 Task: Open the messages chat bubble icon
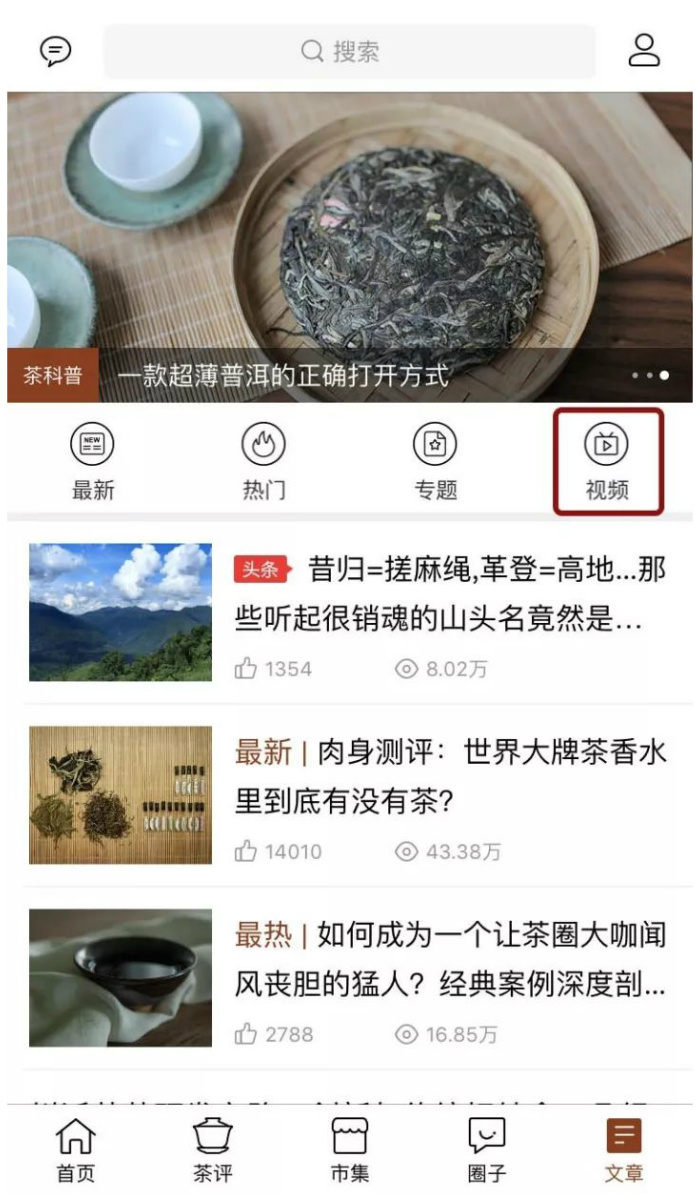pyautogui.click(x=56, y=51)
